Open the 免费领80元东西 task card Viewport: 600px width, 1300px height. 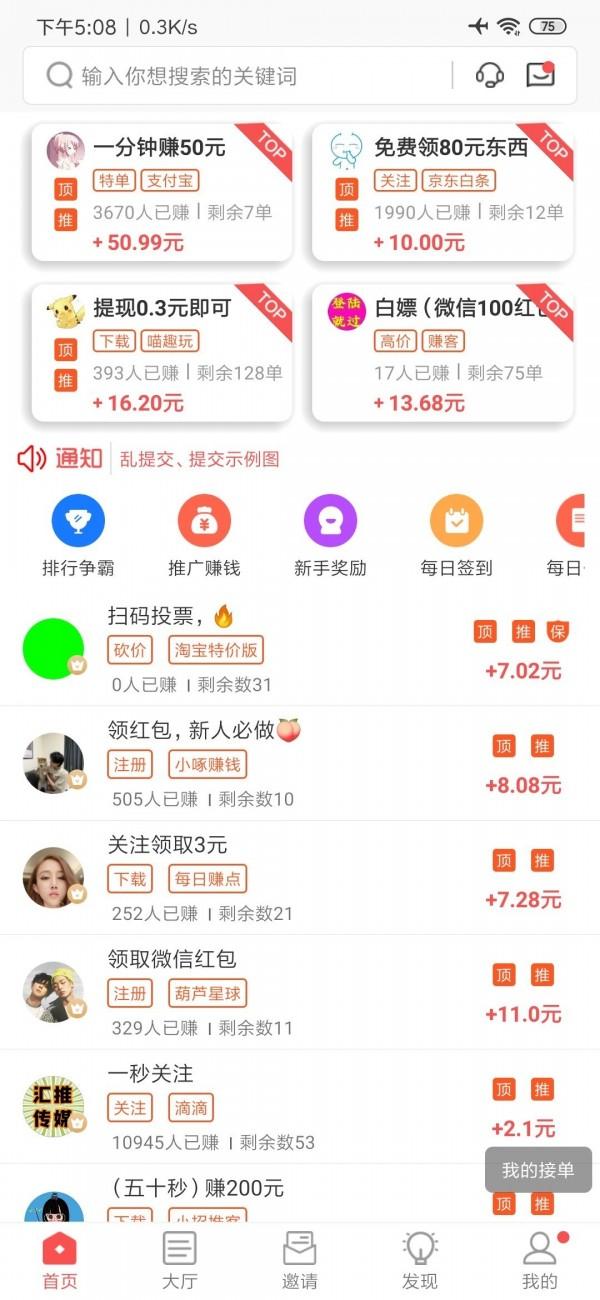[x=442, y=193]
